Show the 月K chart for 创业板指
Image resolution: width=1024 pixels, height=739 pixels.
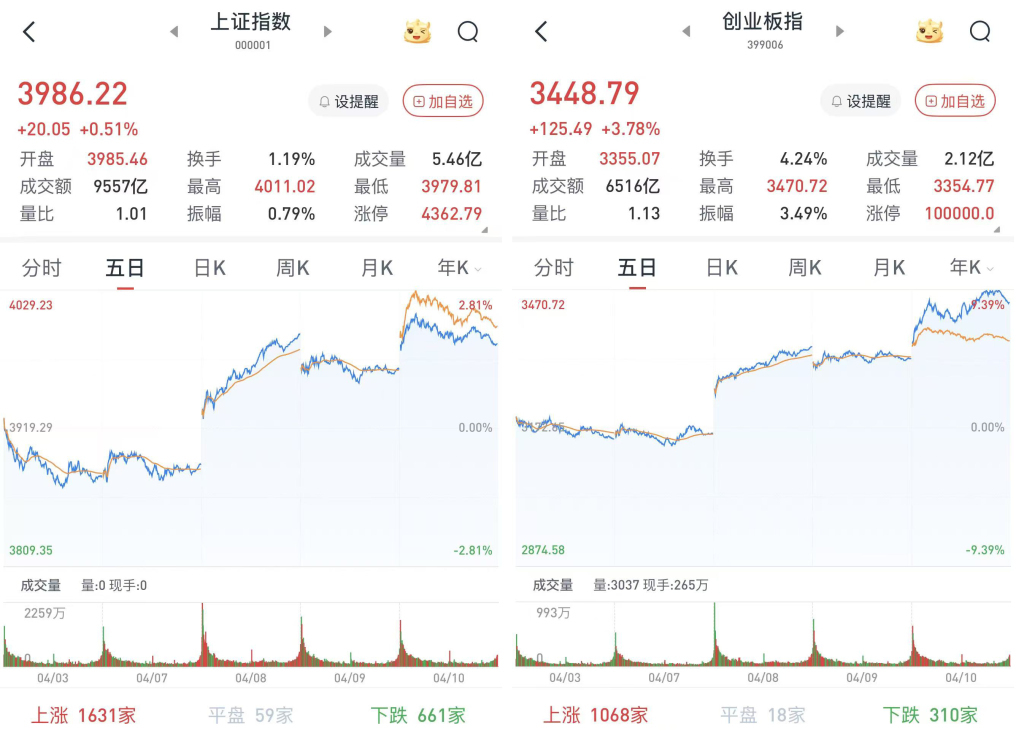click(889, 268)
